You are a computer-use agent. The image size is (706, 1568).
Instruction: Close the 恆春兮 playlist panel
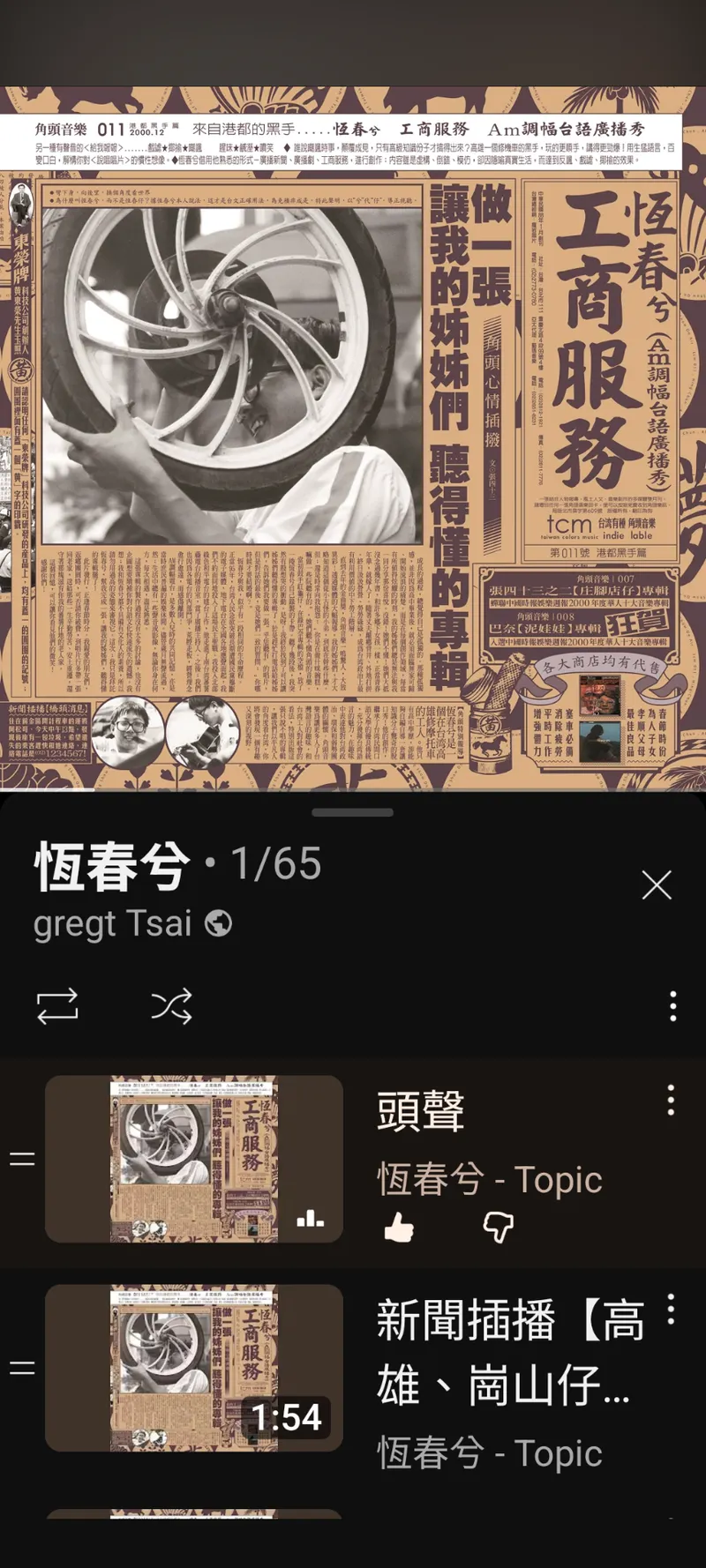click(657, 885)
